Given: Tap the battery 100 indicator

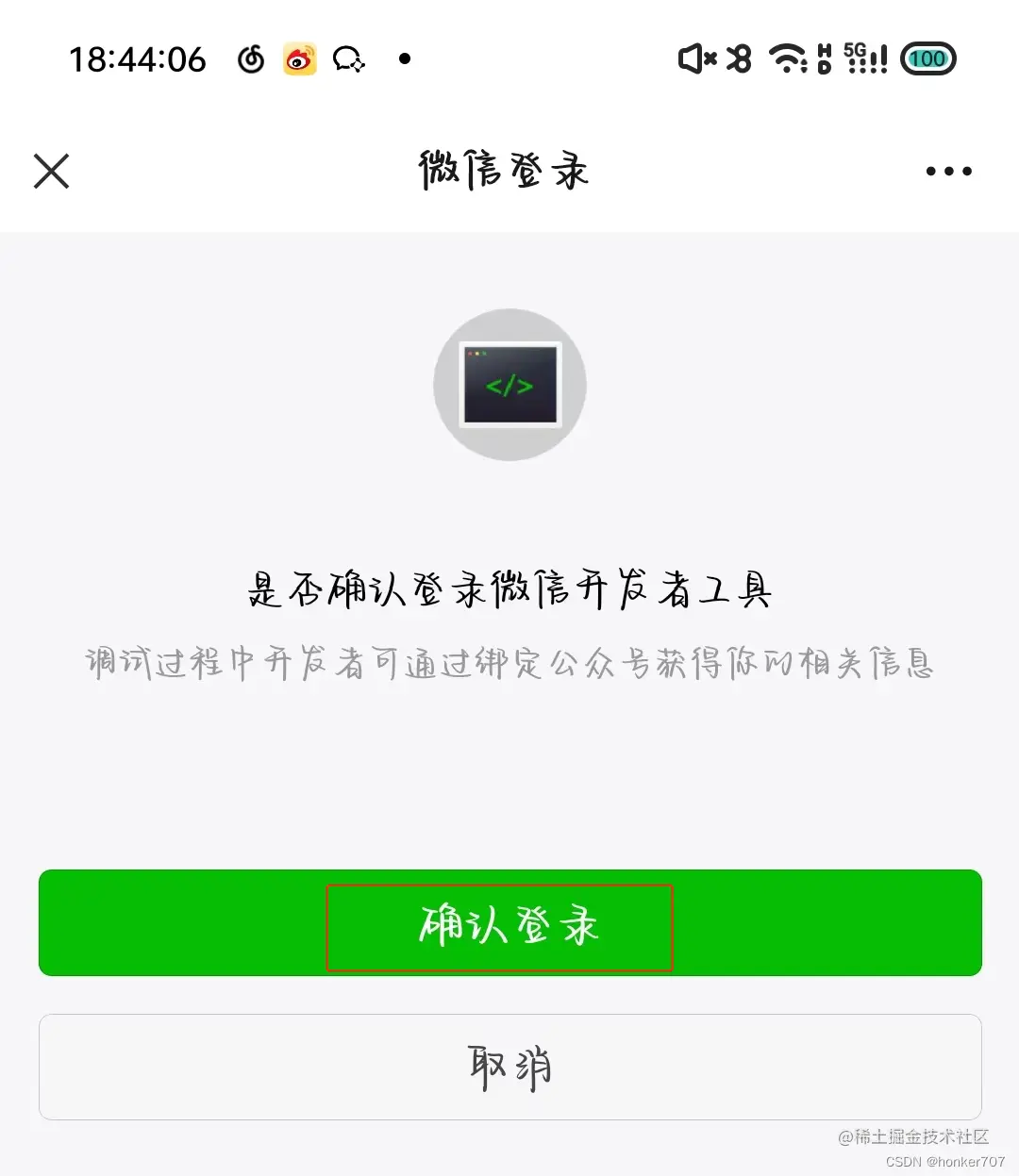Looking at the screenshot, I should (927, 58).
